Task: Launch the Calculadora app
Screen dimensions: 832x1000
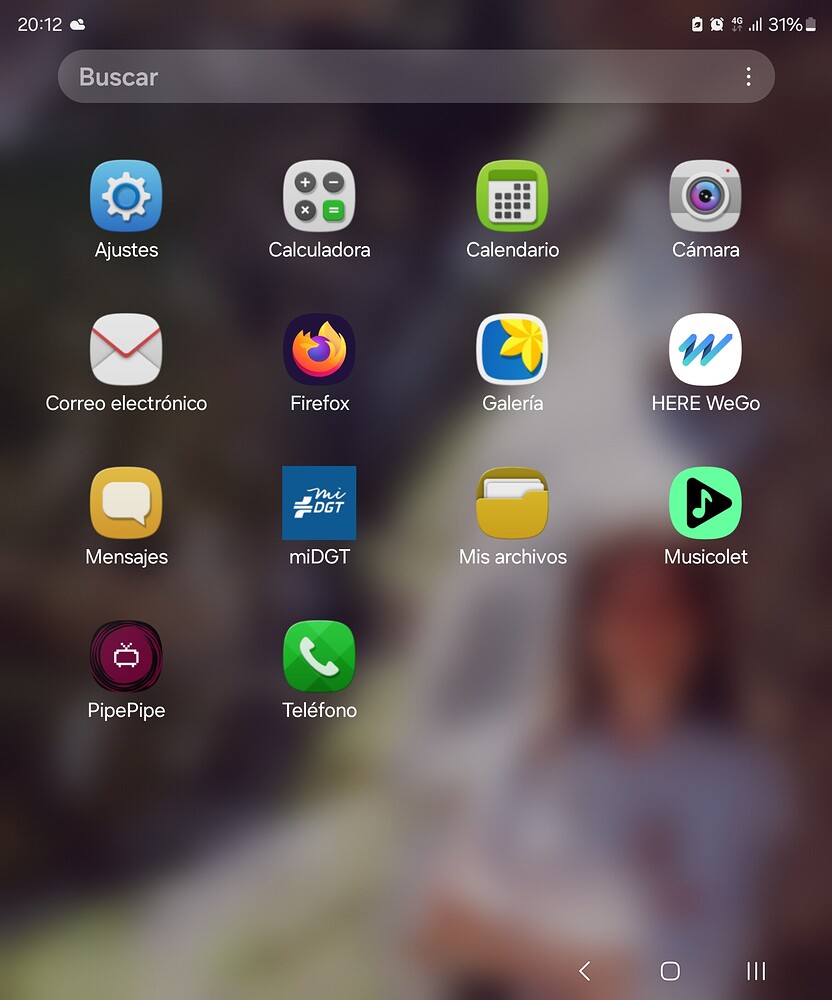Action: click(x=319, y=196)
